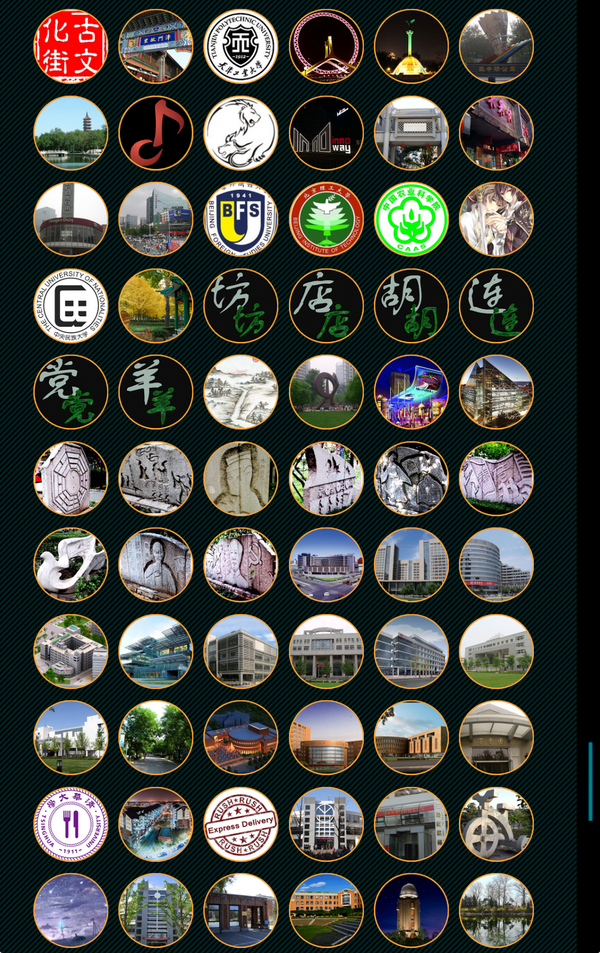
Task: Select the Tianjin Polytechnic University badge
Action: (x=241, y=46)
